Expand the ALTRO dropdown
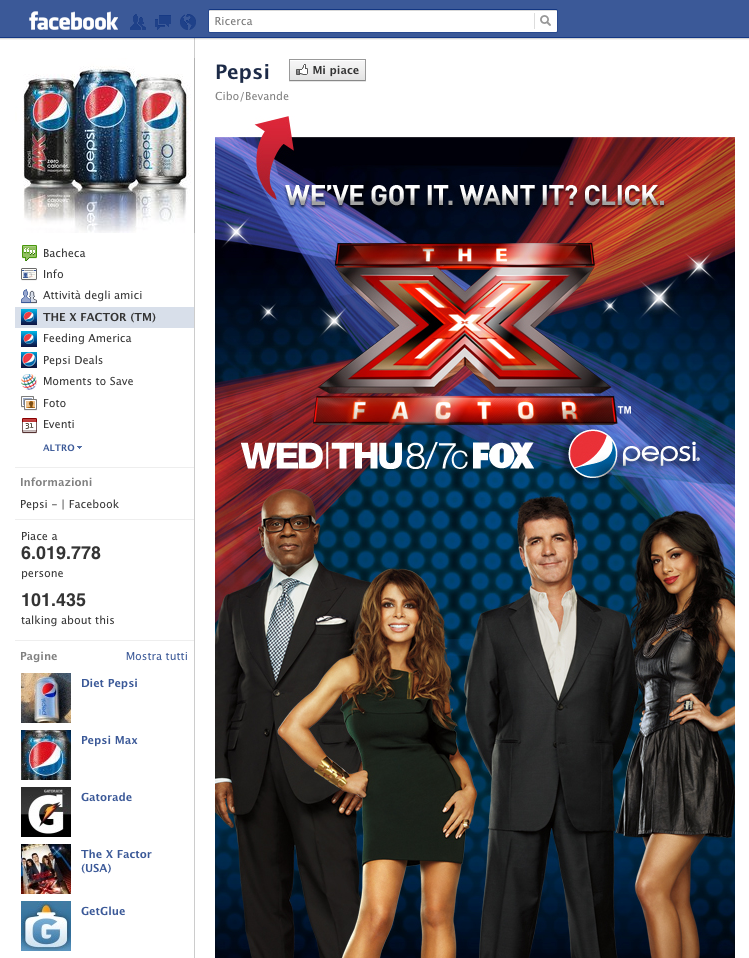 [x=62, y=448]
